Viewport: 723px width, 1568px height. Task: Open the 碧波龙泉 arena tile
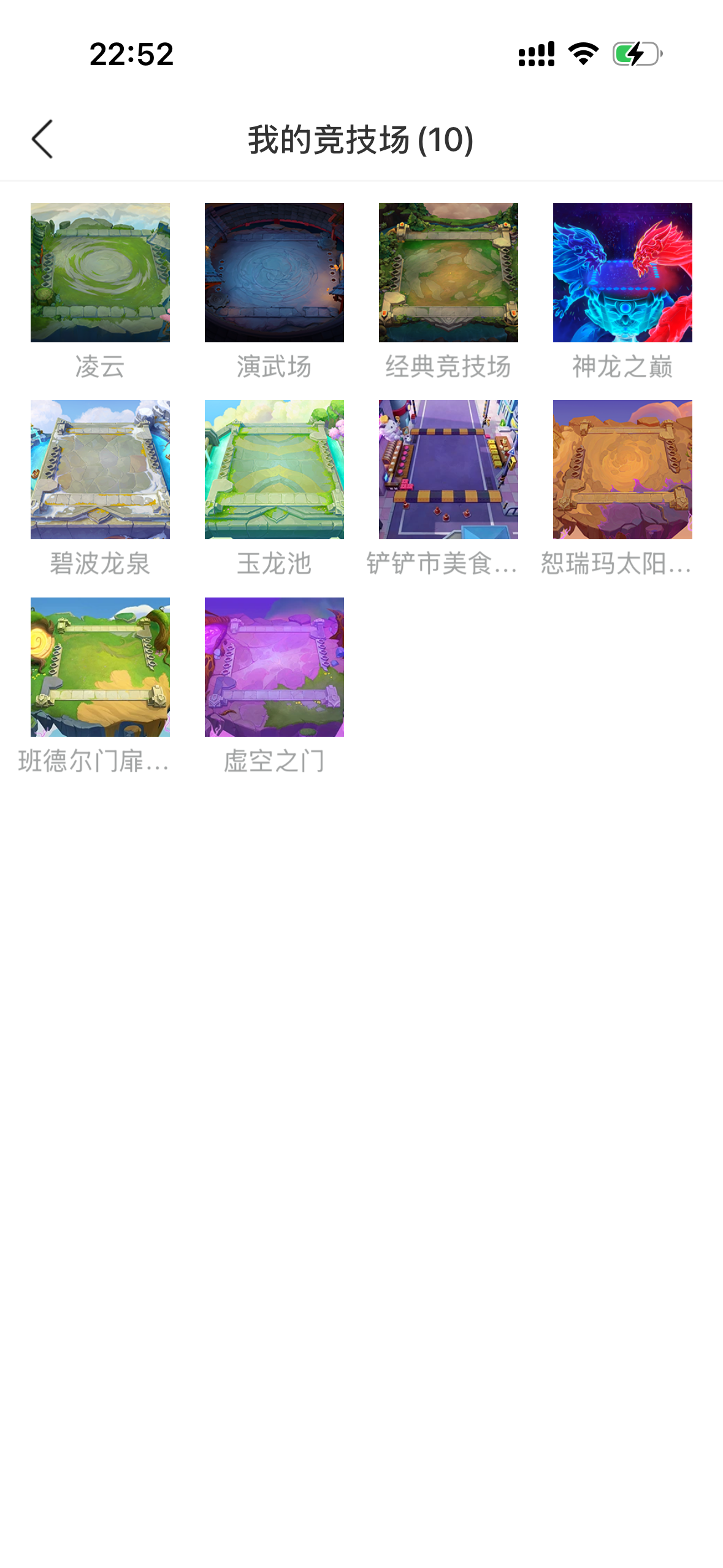tap(100, 469)
